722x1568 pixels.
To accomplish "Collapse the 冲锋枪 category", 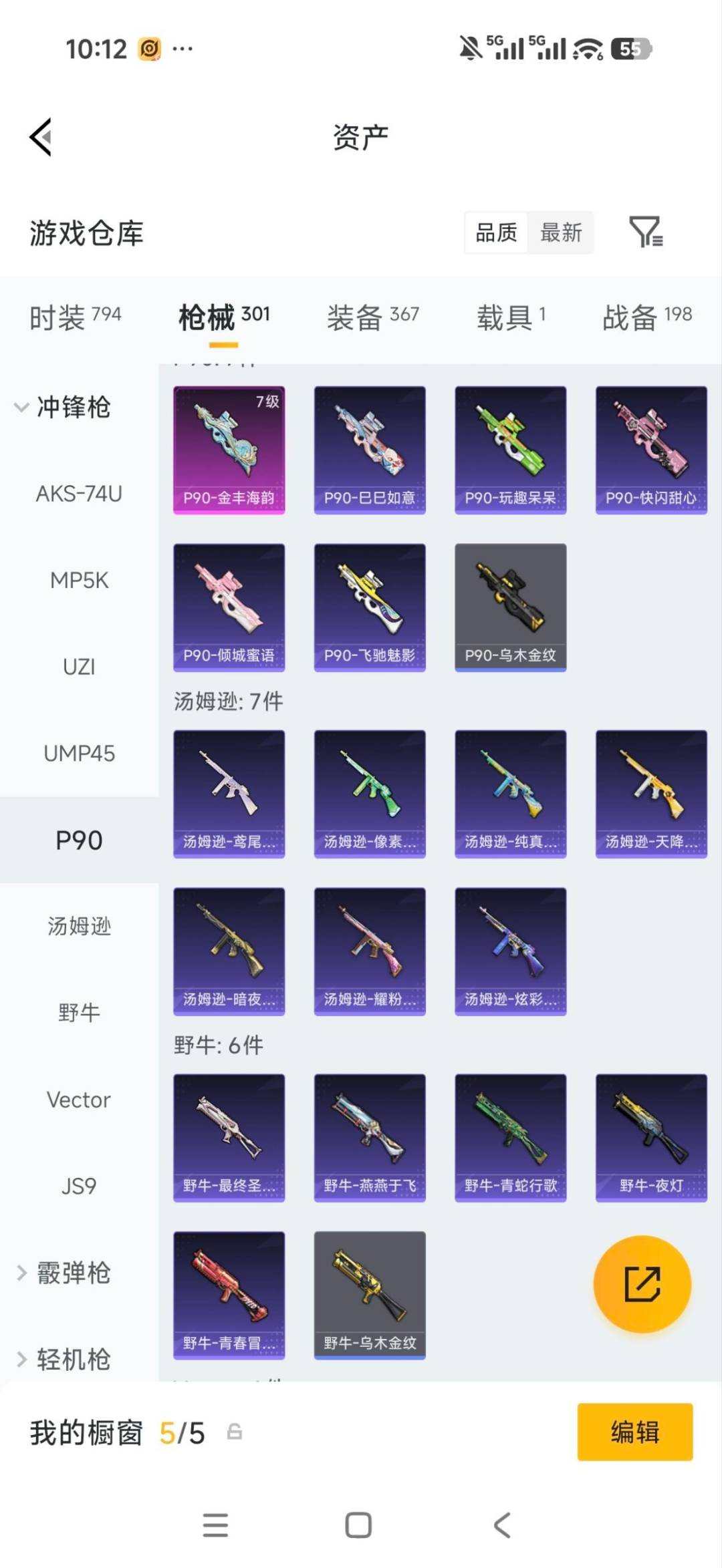I will tap(64, 407).
